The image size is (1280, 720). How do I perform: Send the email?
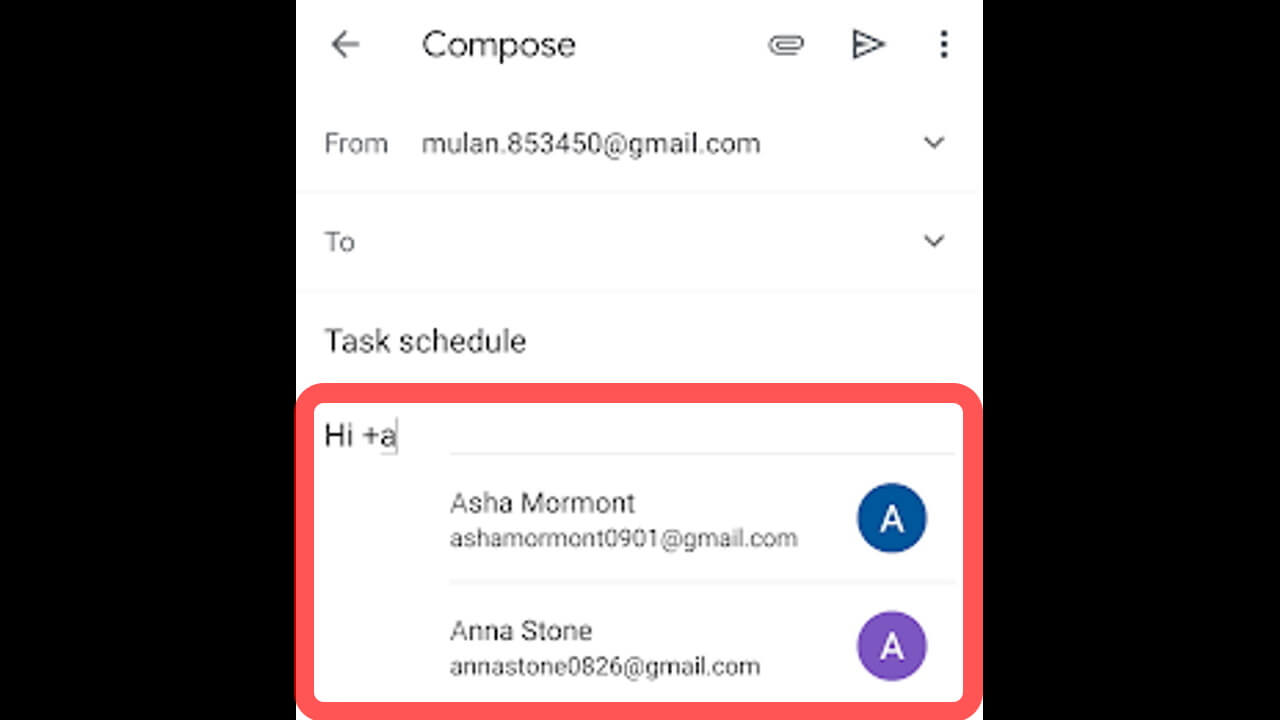(868, 44)
